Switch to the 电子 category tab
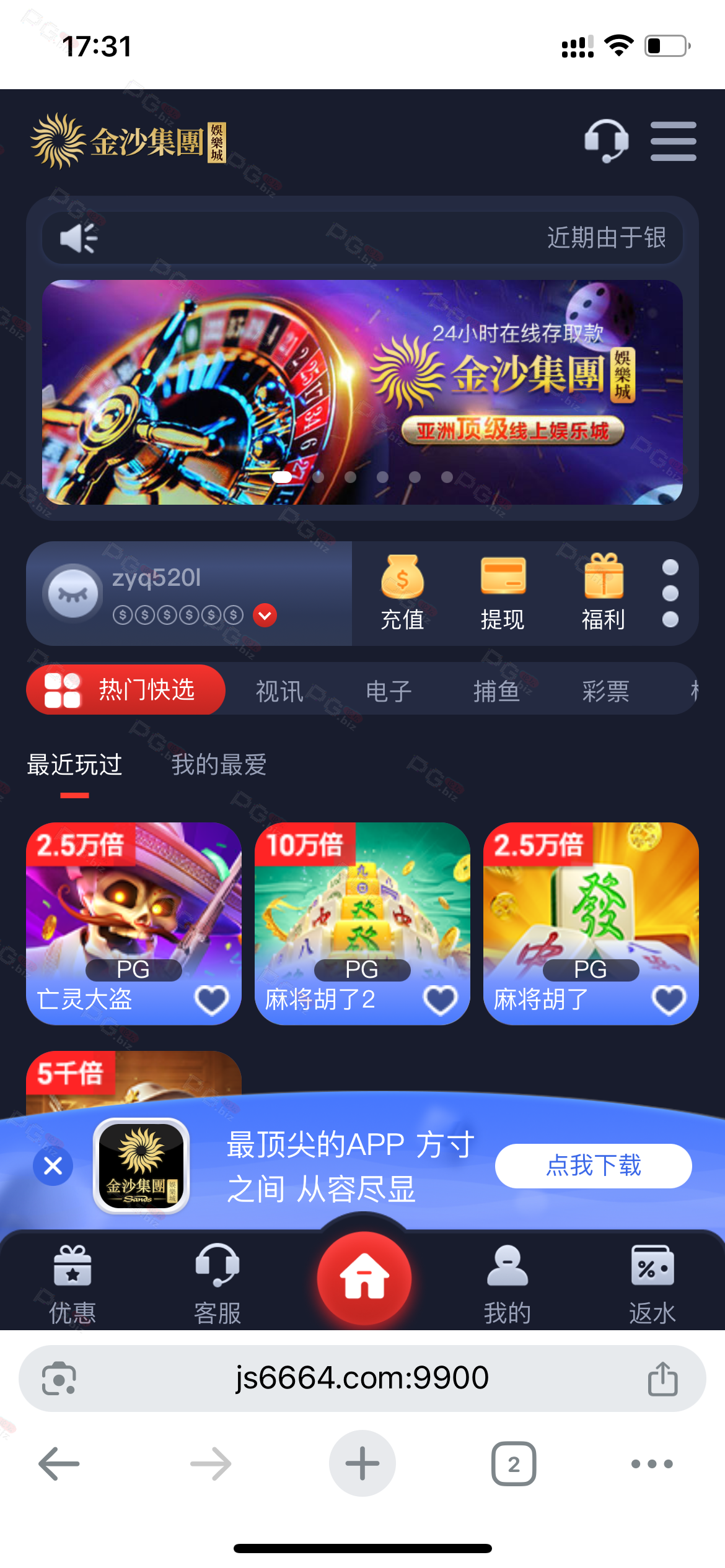The image size is (725, 1568). [x=389, y=690]
